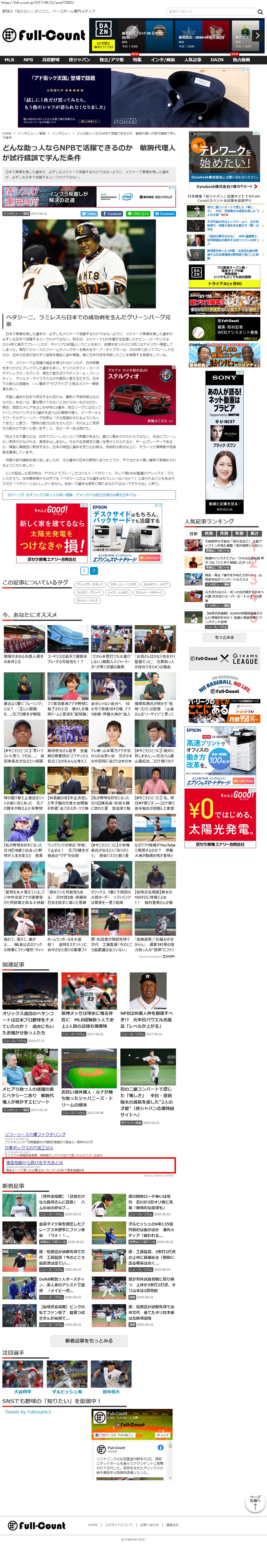This screenshot has width=267, height=1568.
Task: Open the MLB section in navigation
Action: coord(9,60)
